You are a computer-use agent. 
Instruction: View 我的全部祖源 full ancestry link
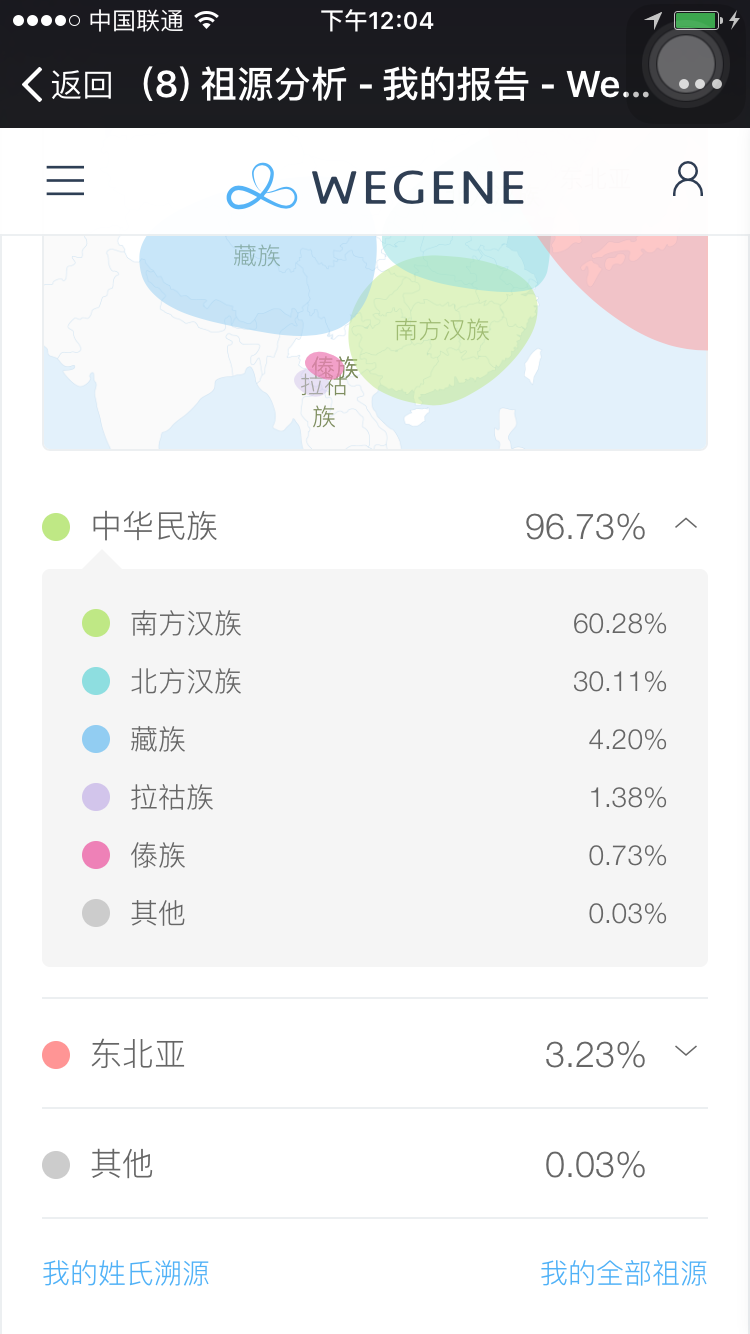(624, 1273)
